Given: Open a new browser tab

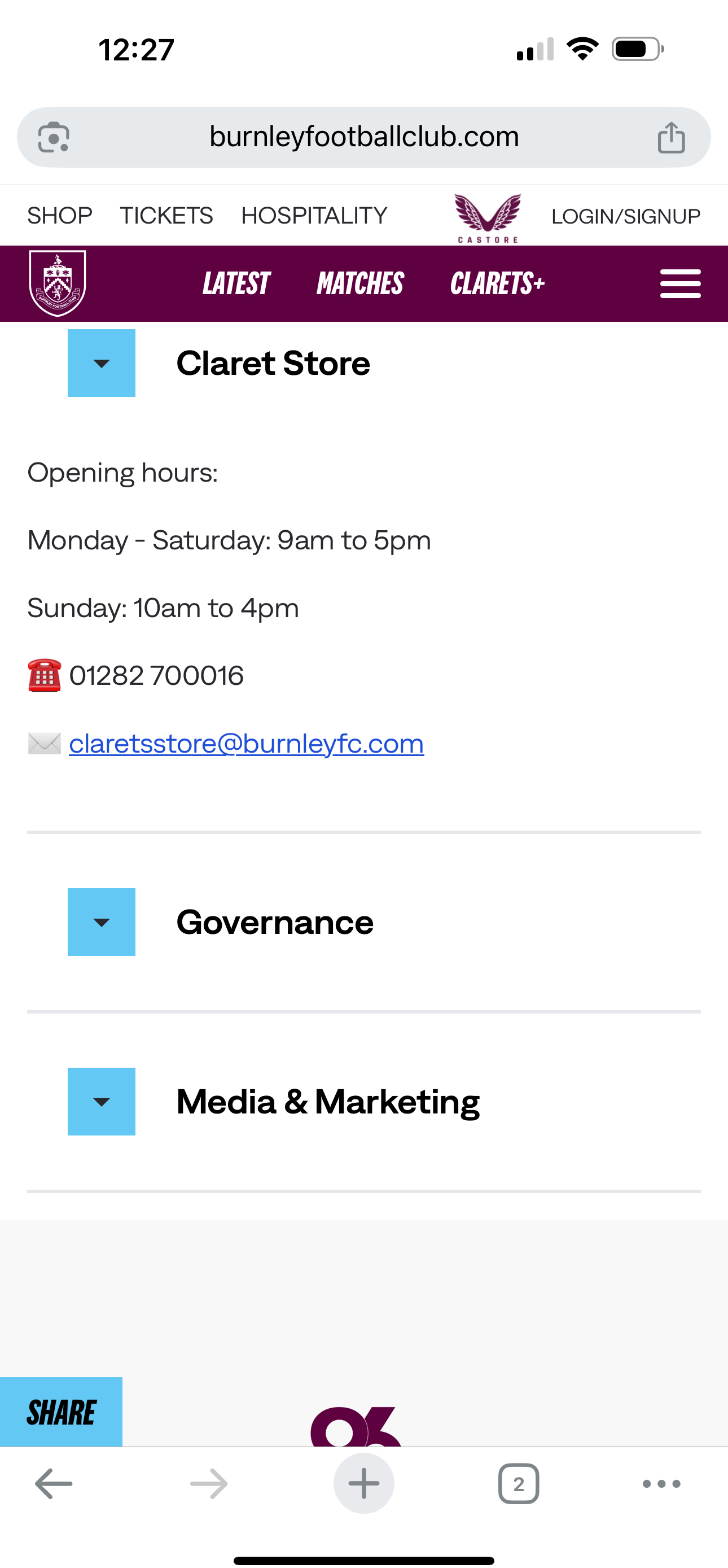Looking at the screenshot, I should pyautogui.click(x=363, y=1483).
